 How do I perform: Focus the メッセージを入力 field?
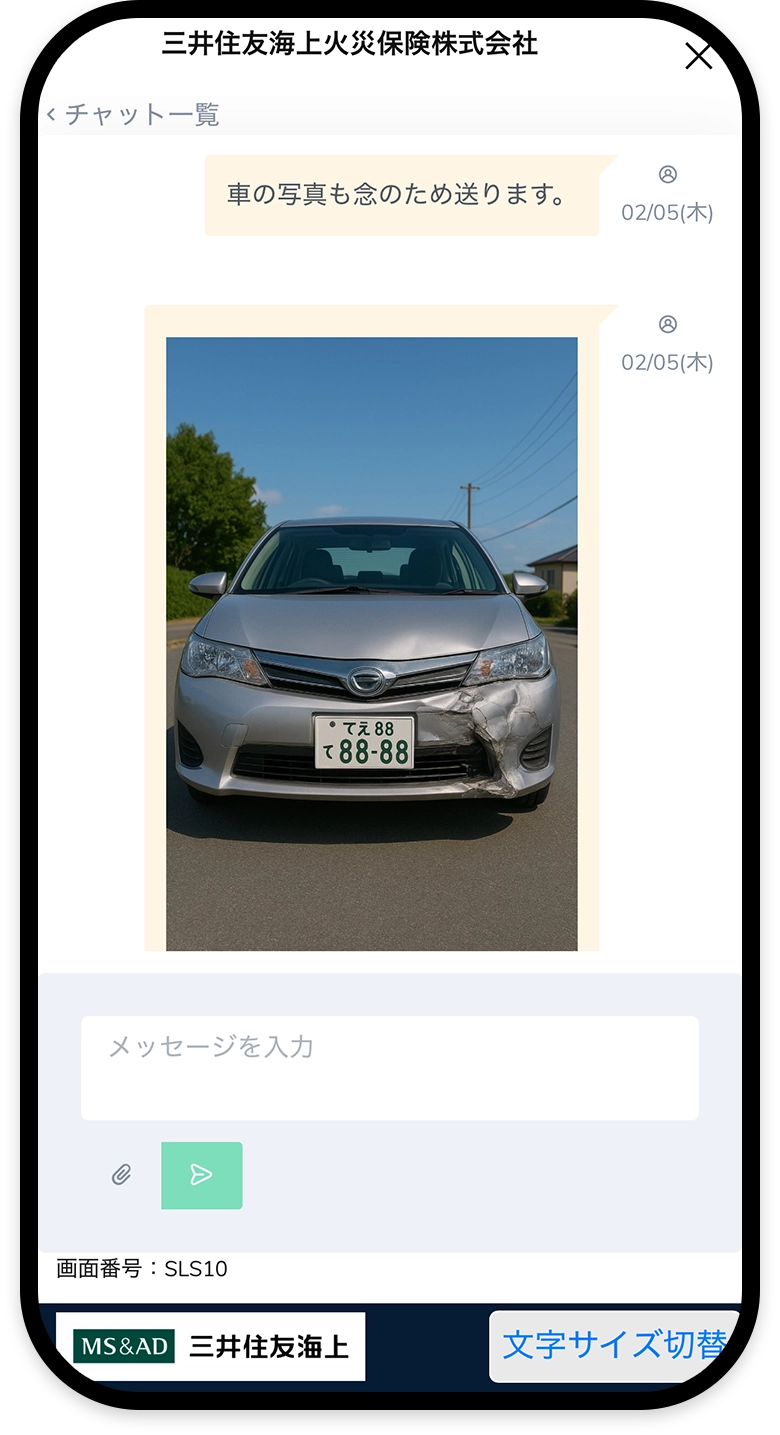coord(389,1067)
